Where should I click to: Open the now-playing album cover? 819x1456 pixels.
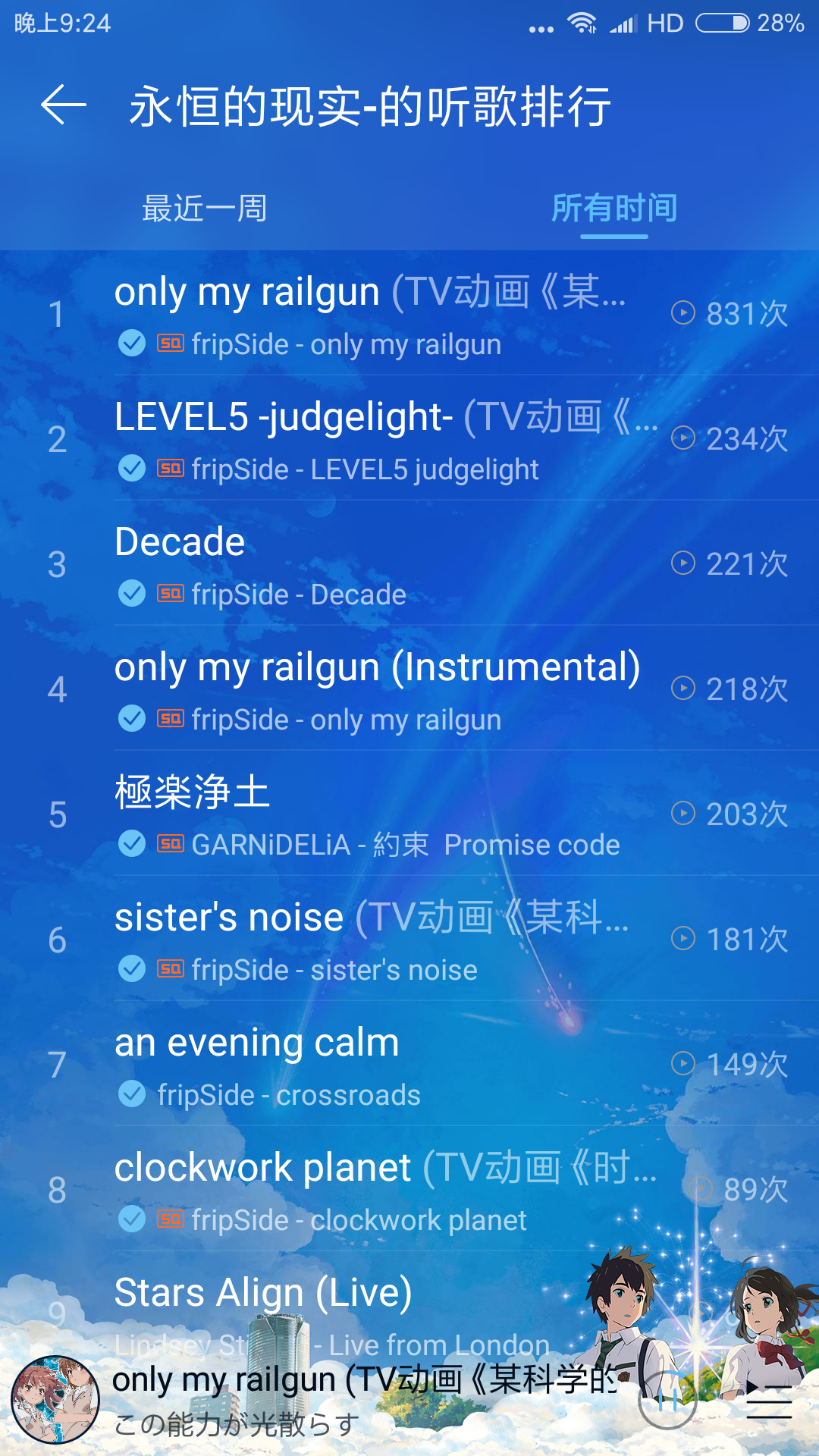point(55,1400)
